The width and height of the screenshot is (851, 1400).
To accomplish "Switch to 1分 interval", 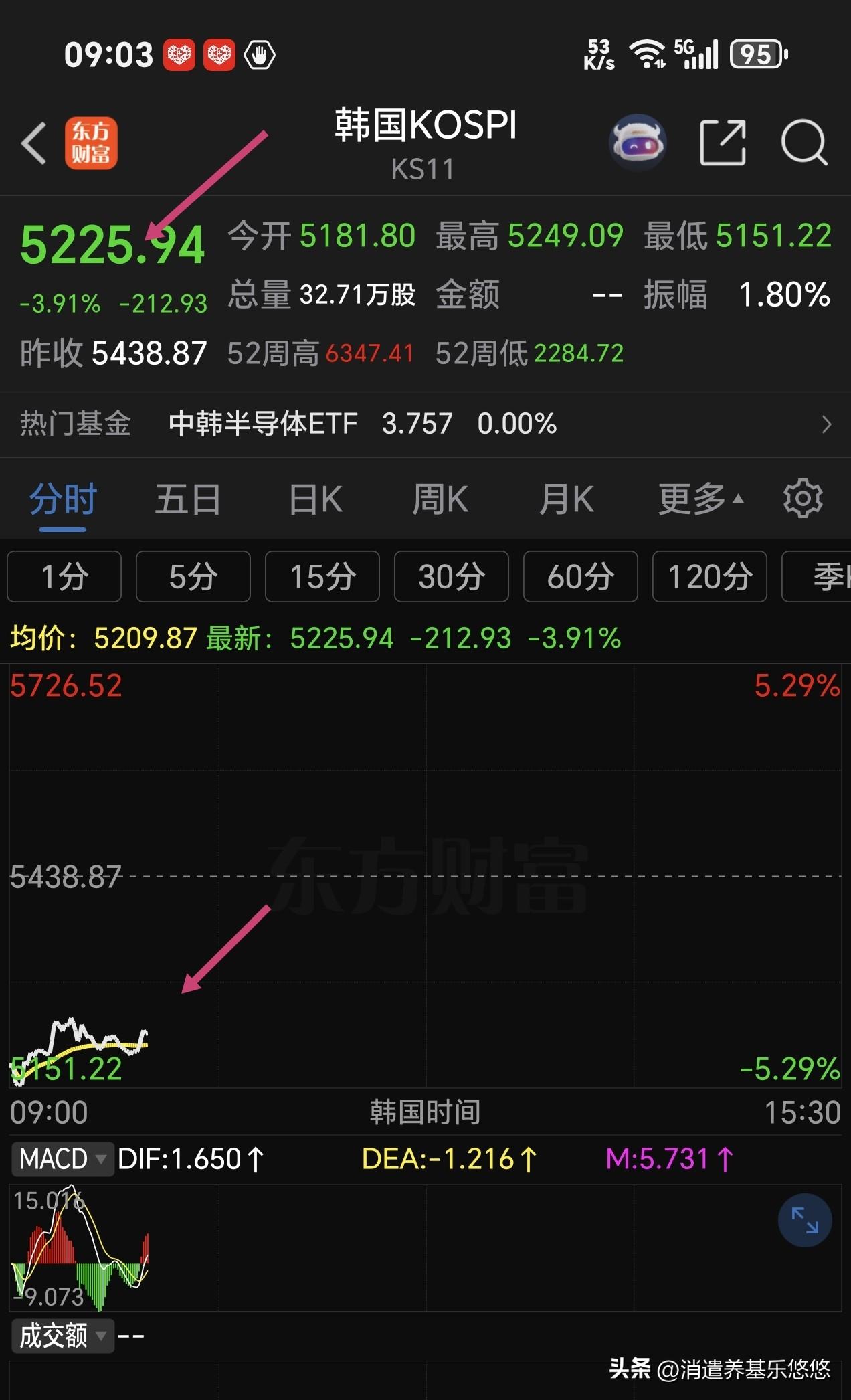I will tap(64, 576).
